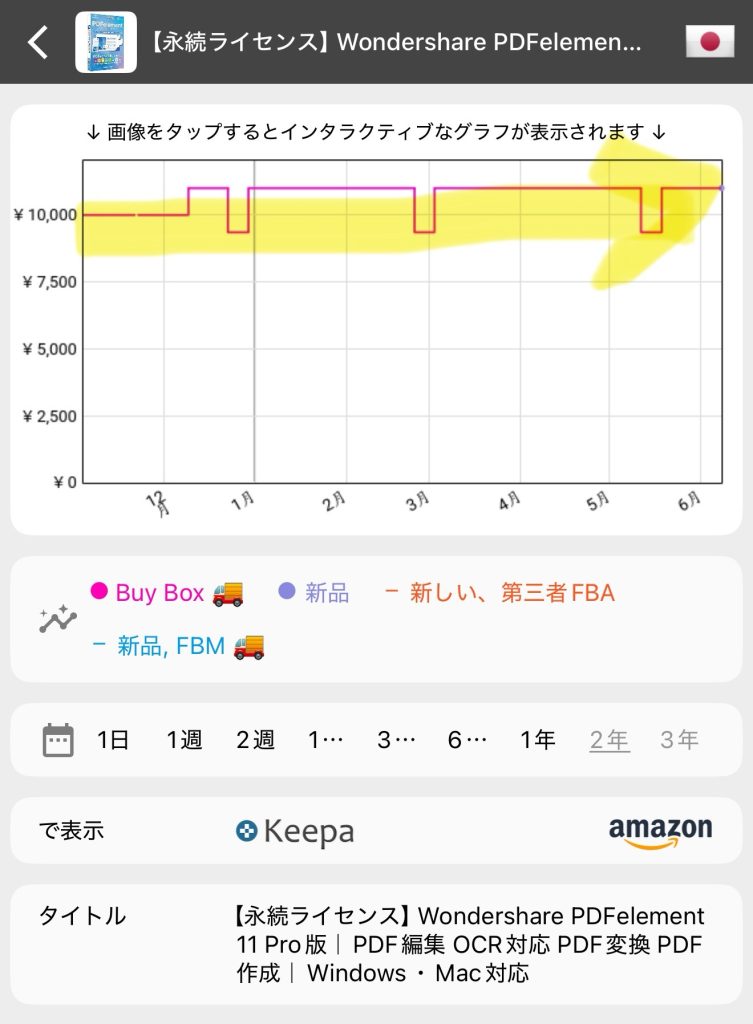The image size is (753, 1024).
Task: Select the 1日 time range
Action: 113,740
